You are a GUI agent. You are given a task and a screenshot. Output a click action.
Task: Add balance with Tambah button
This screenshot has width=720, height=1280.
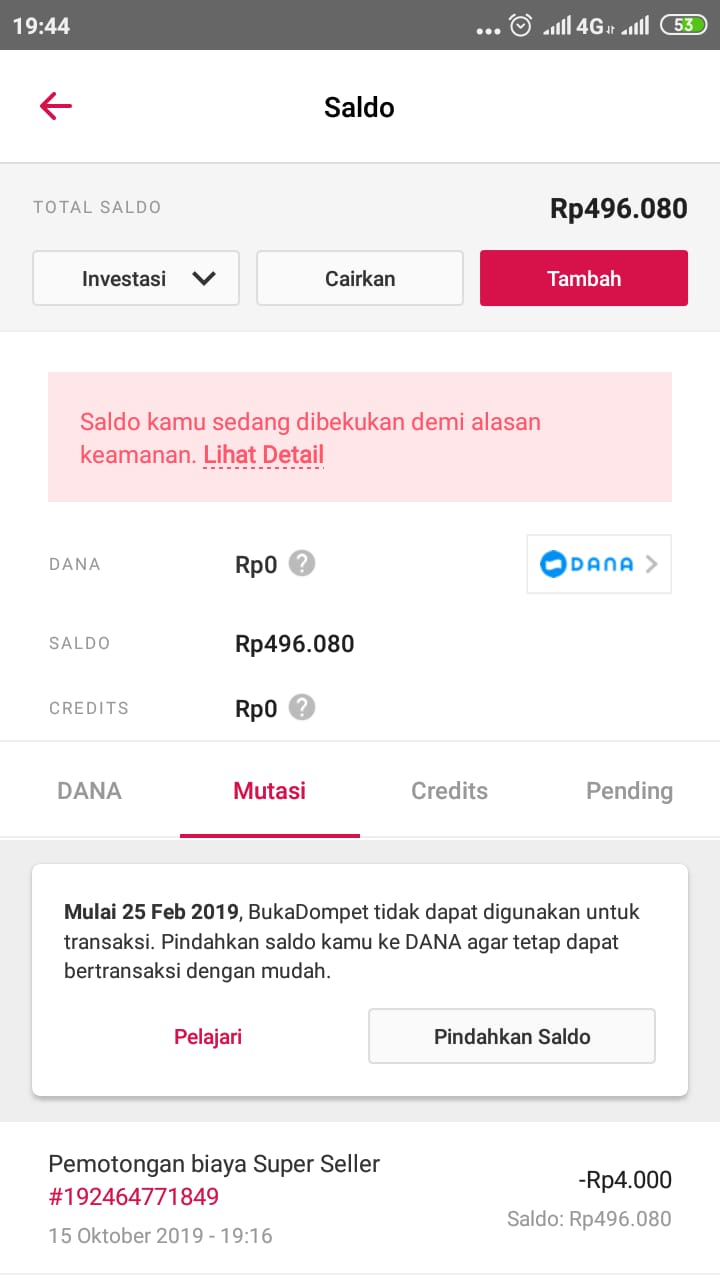(584, 278)
